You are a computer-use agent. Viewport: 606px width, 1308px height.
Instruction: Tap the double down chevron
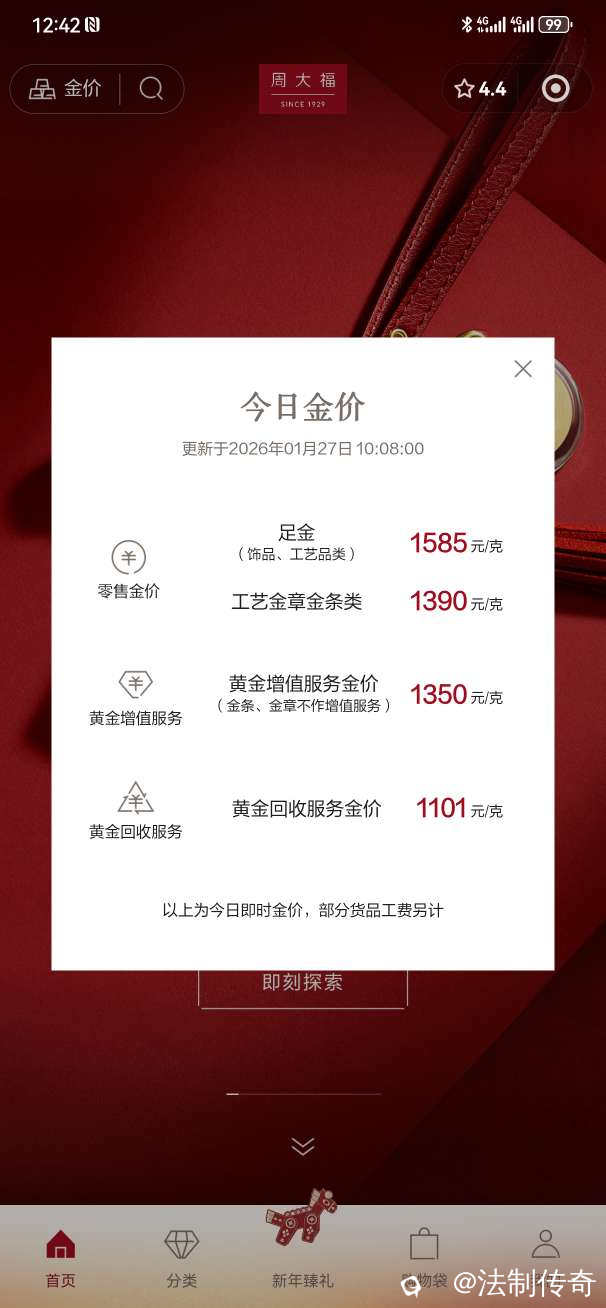coord(302,1146)
